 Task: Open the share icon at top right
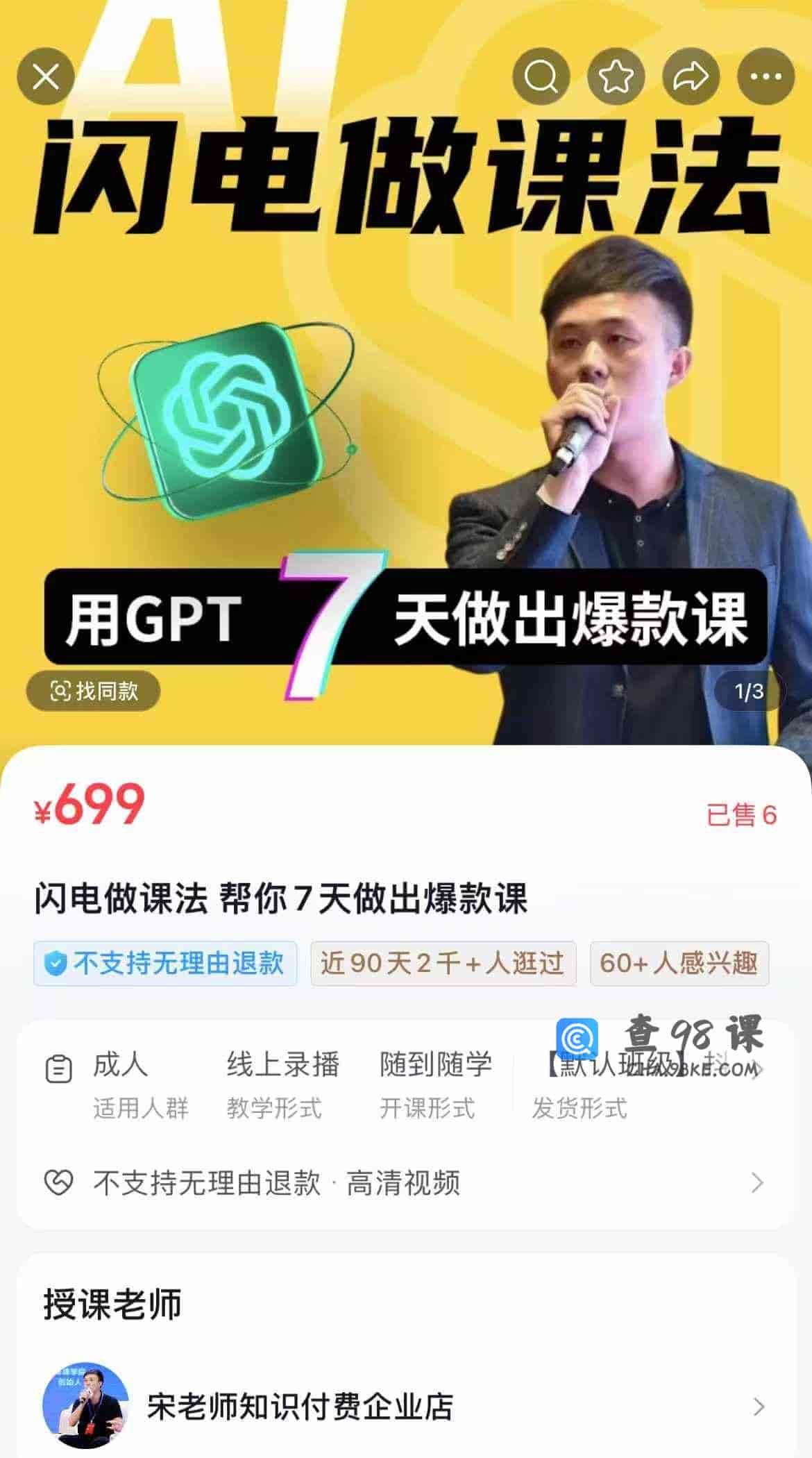(x=689, y=77)
